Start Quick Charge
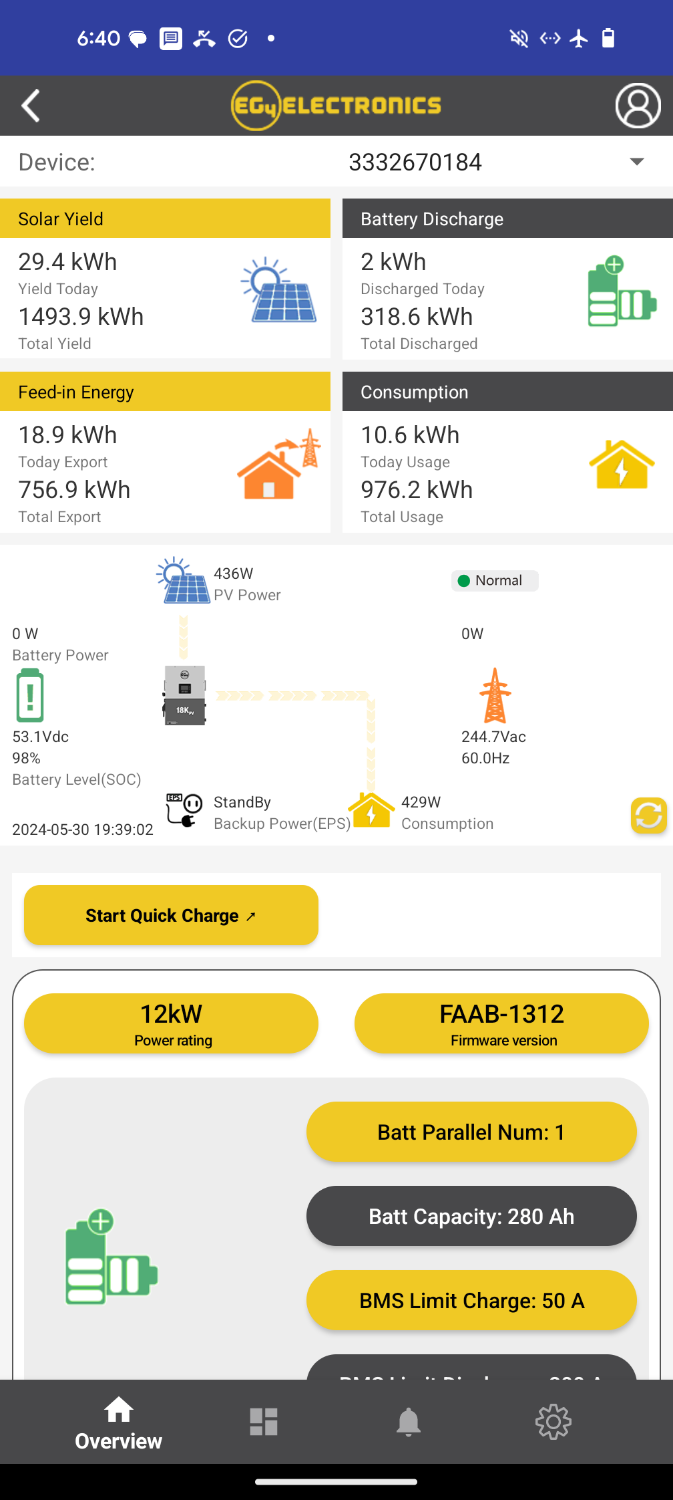Screen dimensions: 673x1500 pos(171,915)
